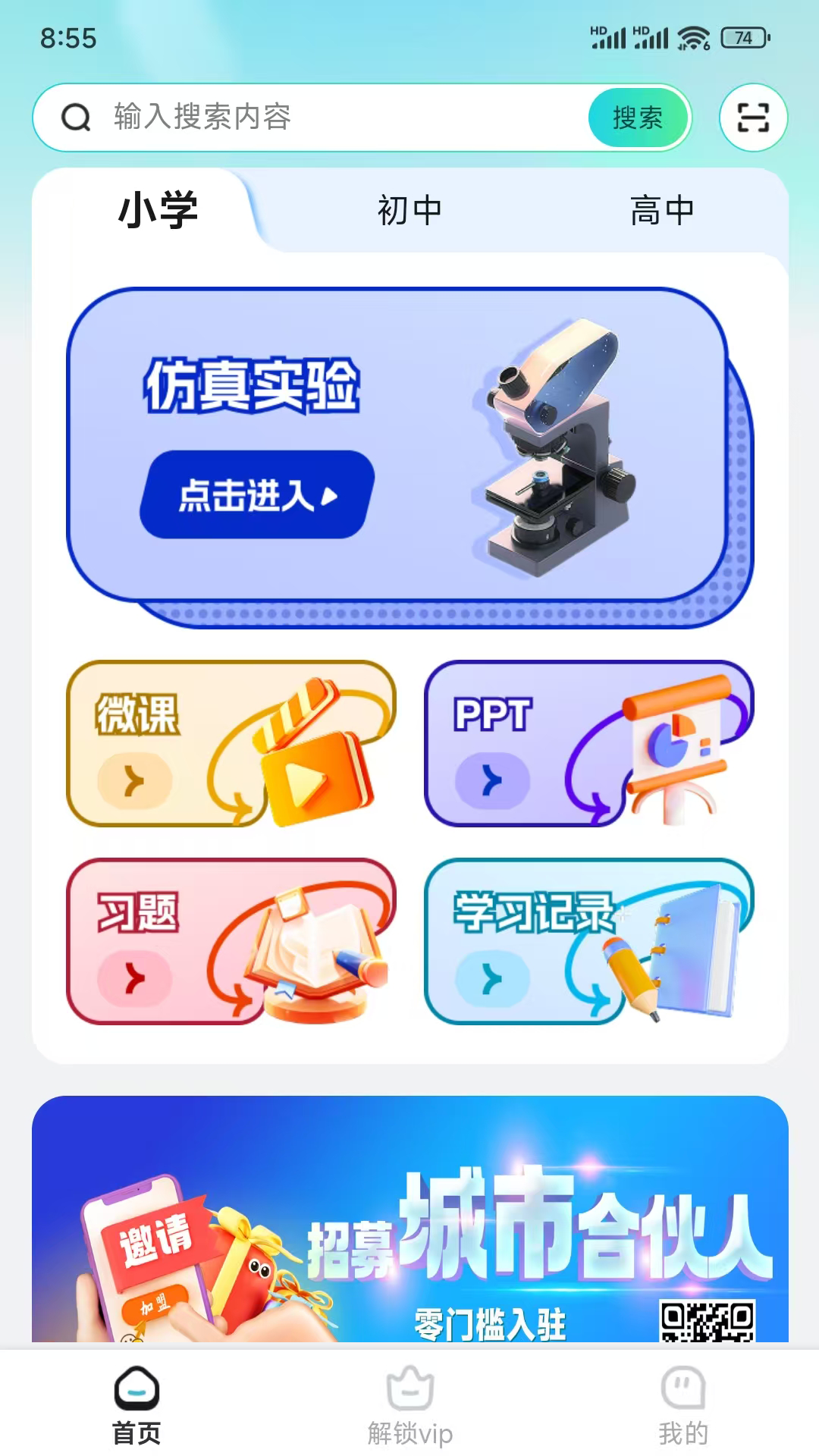Switch to the 初中 tab
This screenshot has height=1456, width=819.
pos(409,211)
